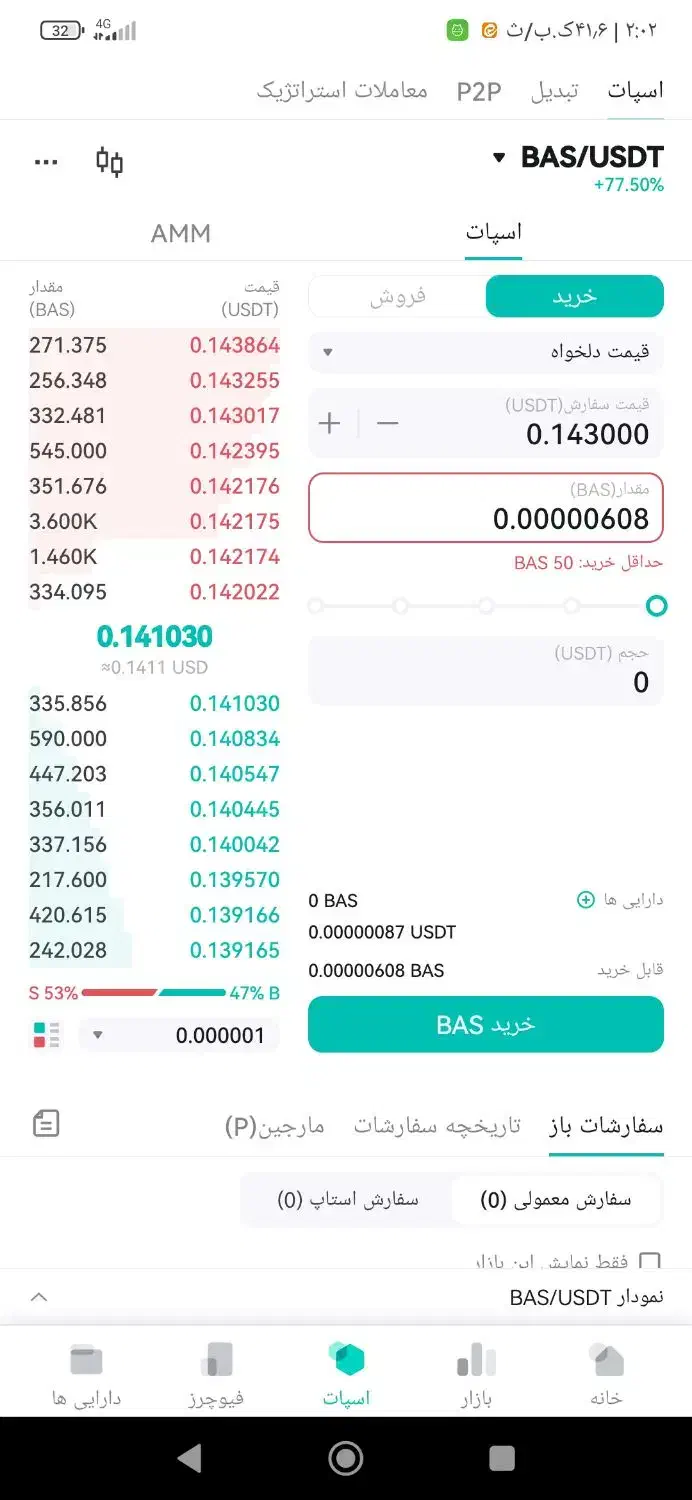The image size is (692, 1500).
Task: Switch to تاریخچه سفارشات tab
Action: [x=437, y=1126]
